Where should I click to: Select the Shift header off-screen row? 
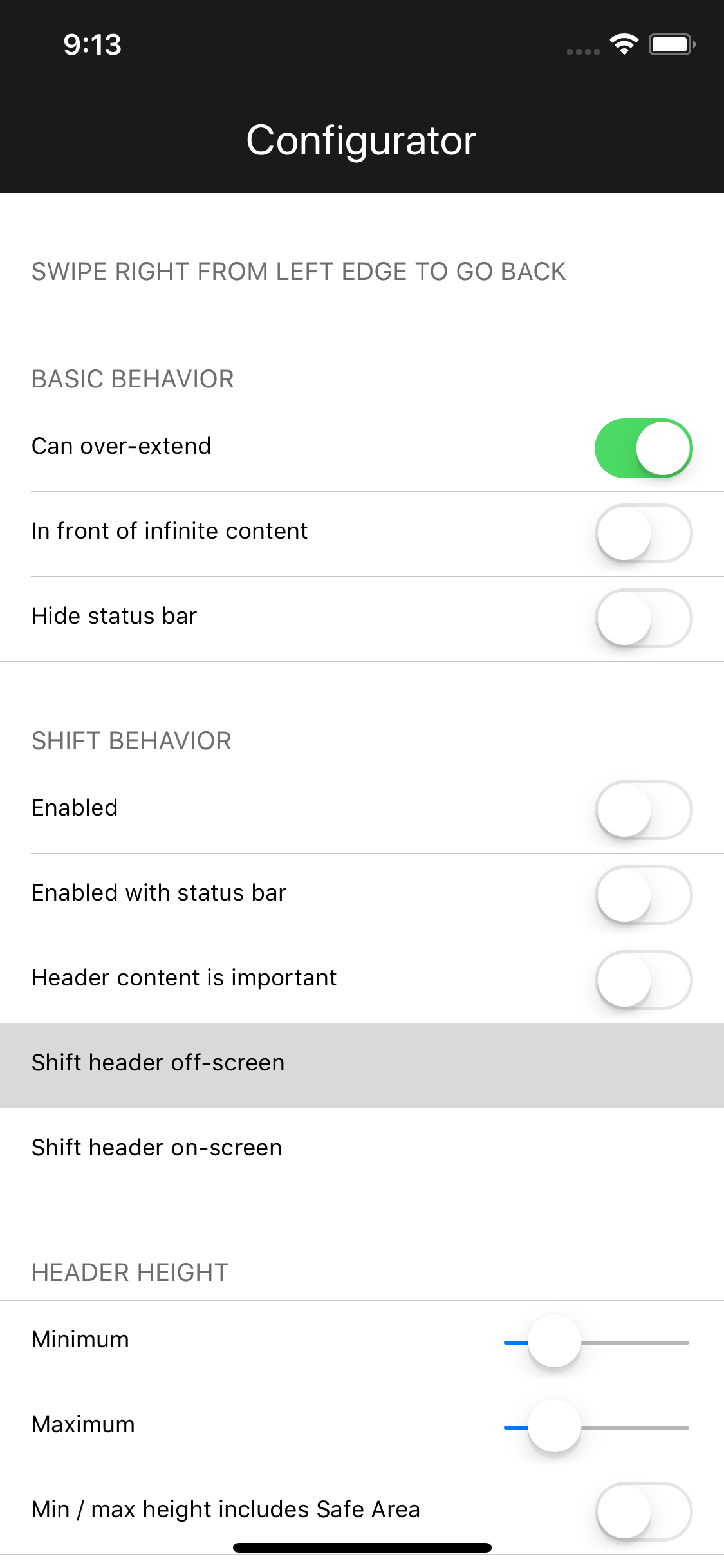click(x=362, y=1065)
